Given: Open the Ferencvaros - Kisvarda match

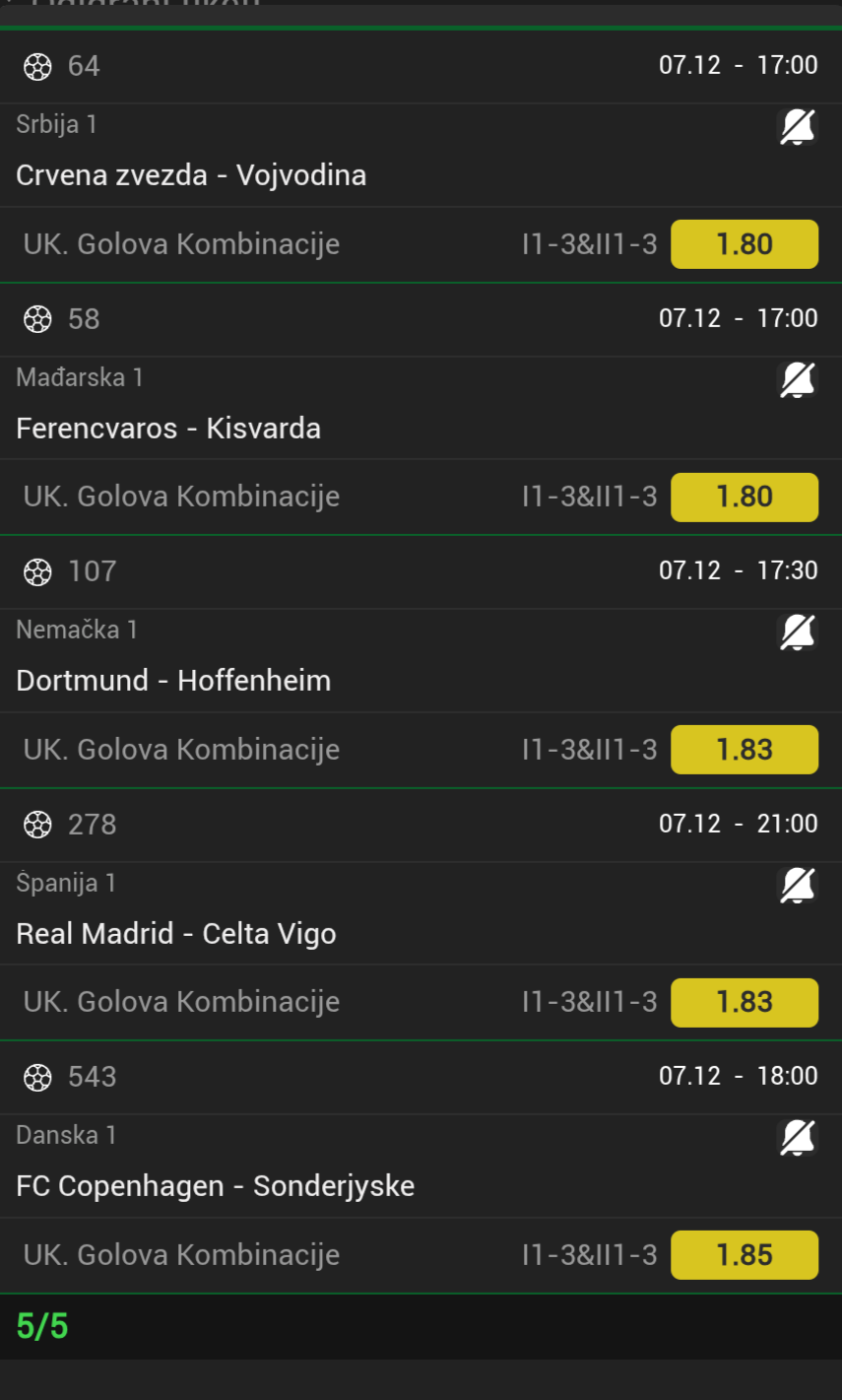Looking at the screenshot, I should point(168,429).
